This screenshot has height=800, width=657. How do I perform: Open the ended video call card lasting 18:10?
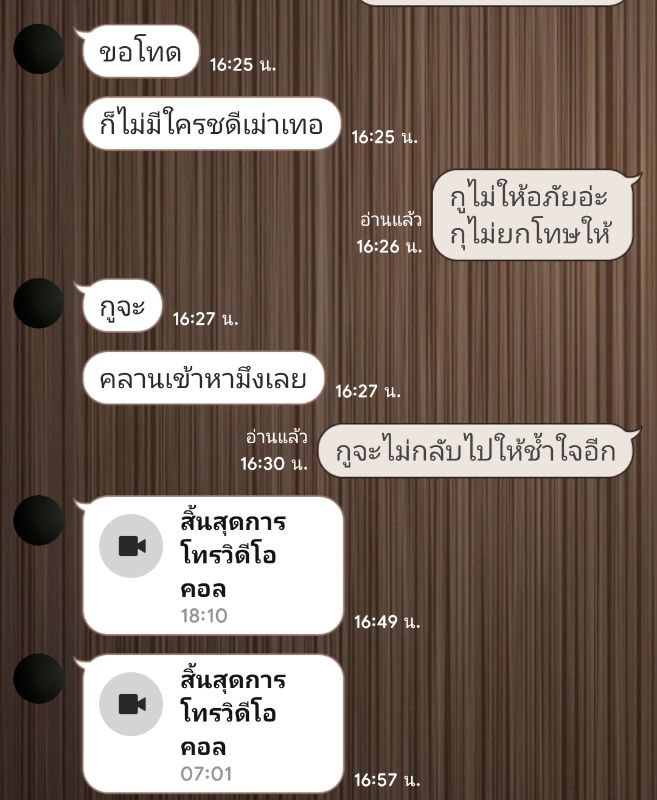pos(213,566)
